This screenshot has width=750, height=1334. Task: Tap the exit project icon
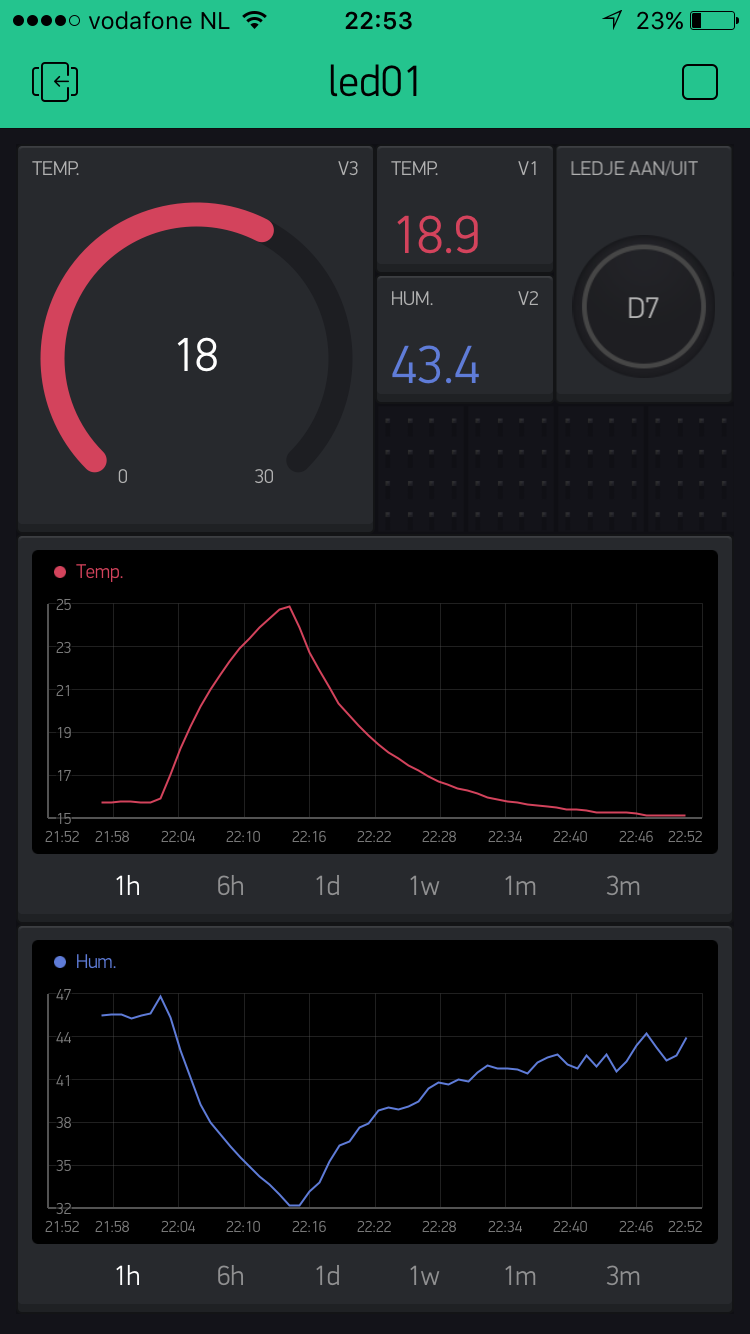pyautogui.click(x=55, y=82)
